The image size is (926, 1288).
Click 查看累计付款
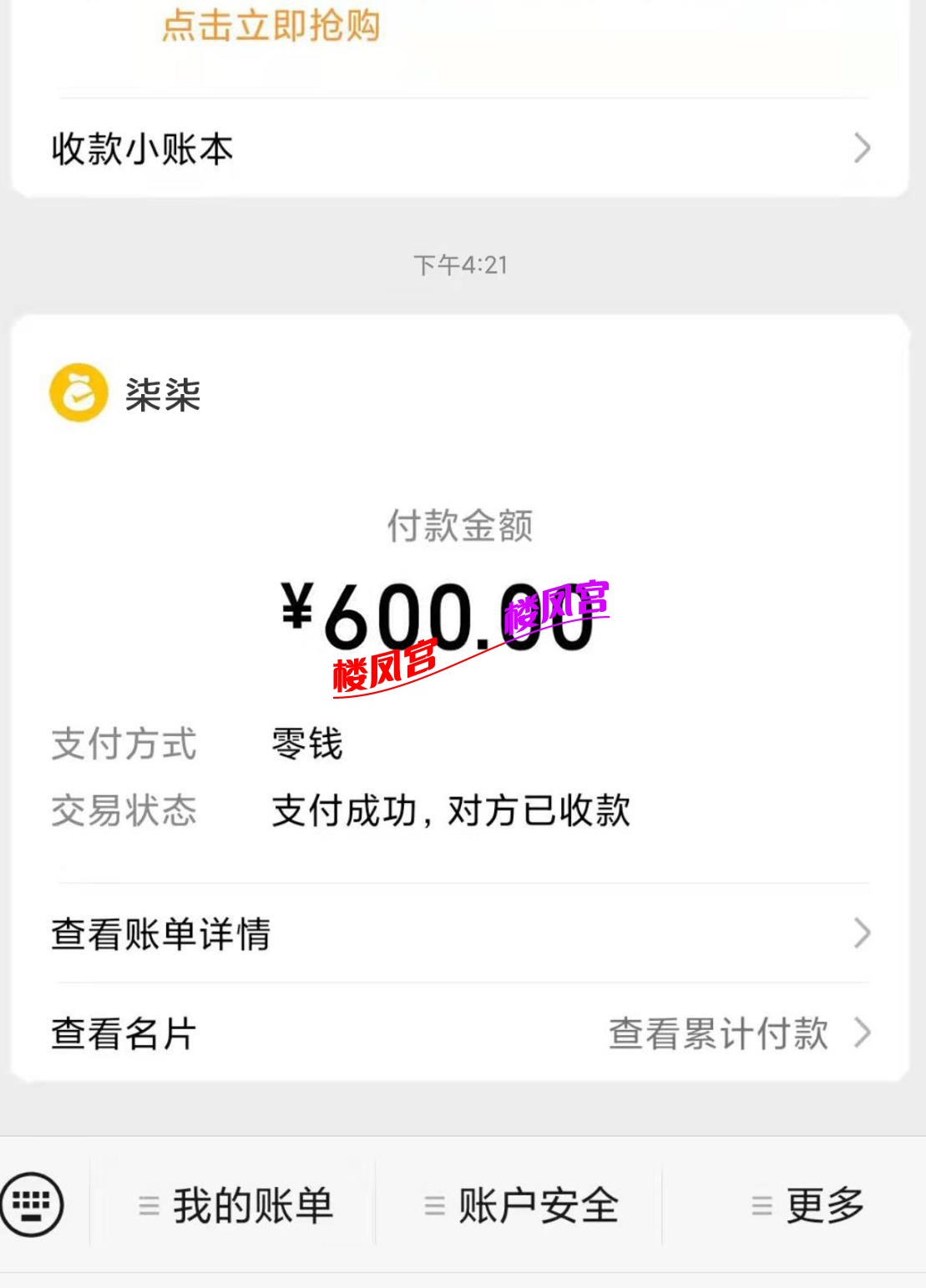point(716,1036)
